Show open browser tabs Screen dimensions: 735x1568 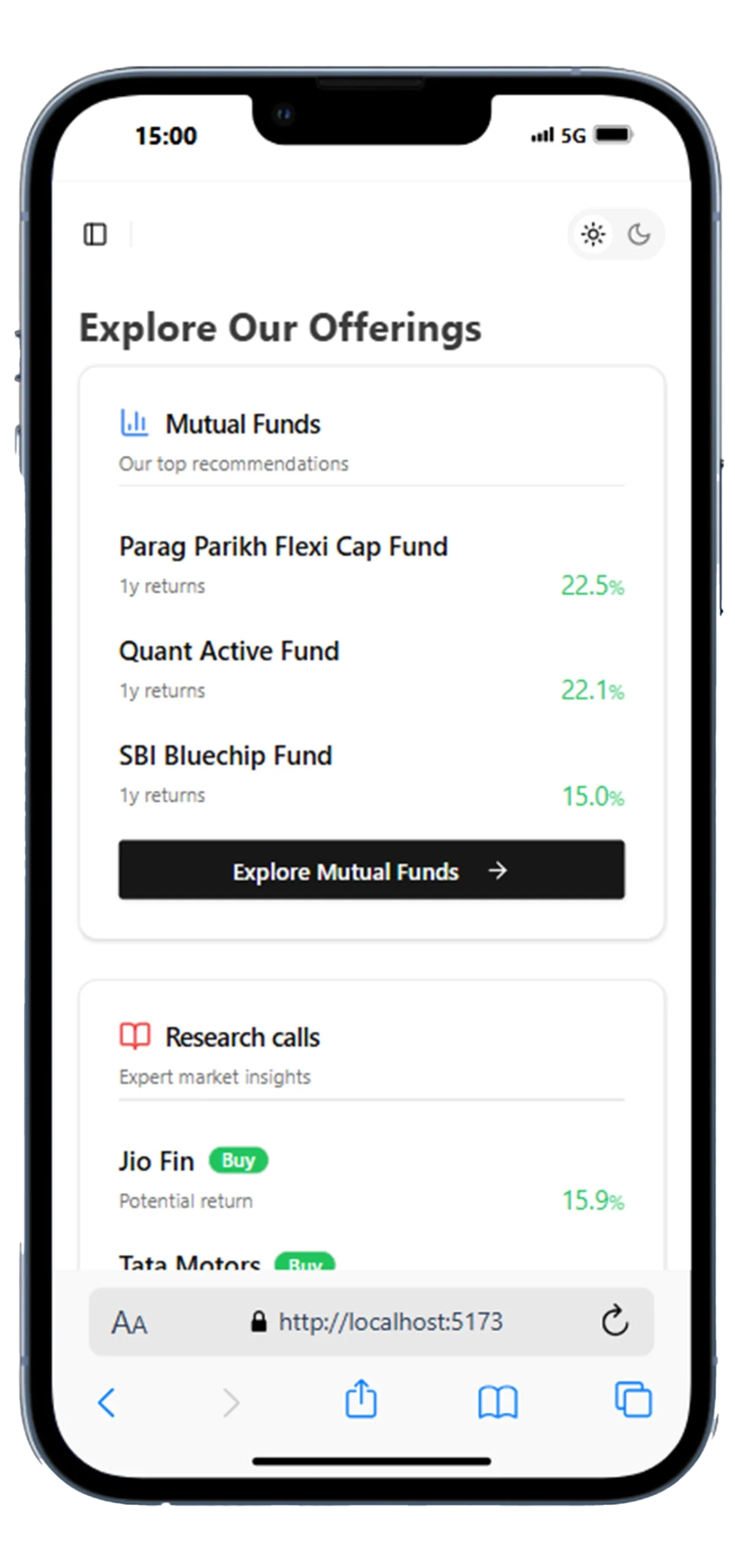coord(633,1400)
